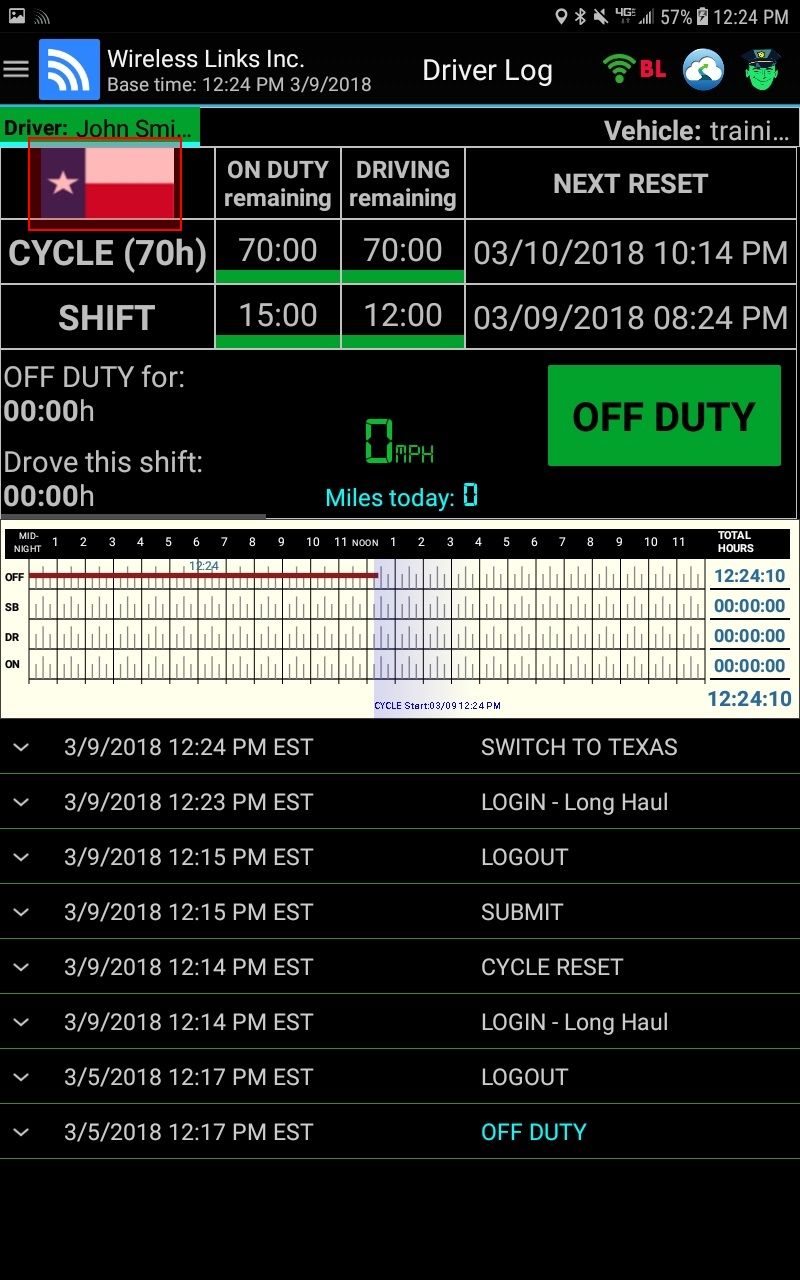Expand the 3/5/2018 OFF DUTY log entry
This screenshot has height=1280, width=800.
[x=400, y=1132]
